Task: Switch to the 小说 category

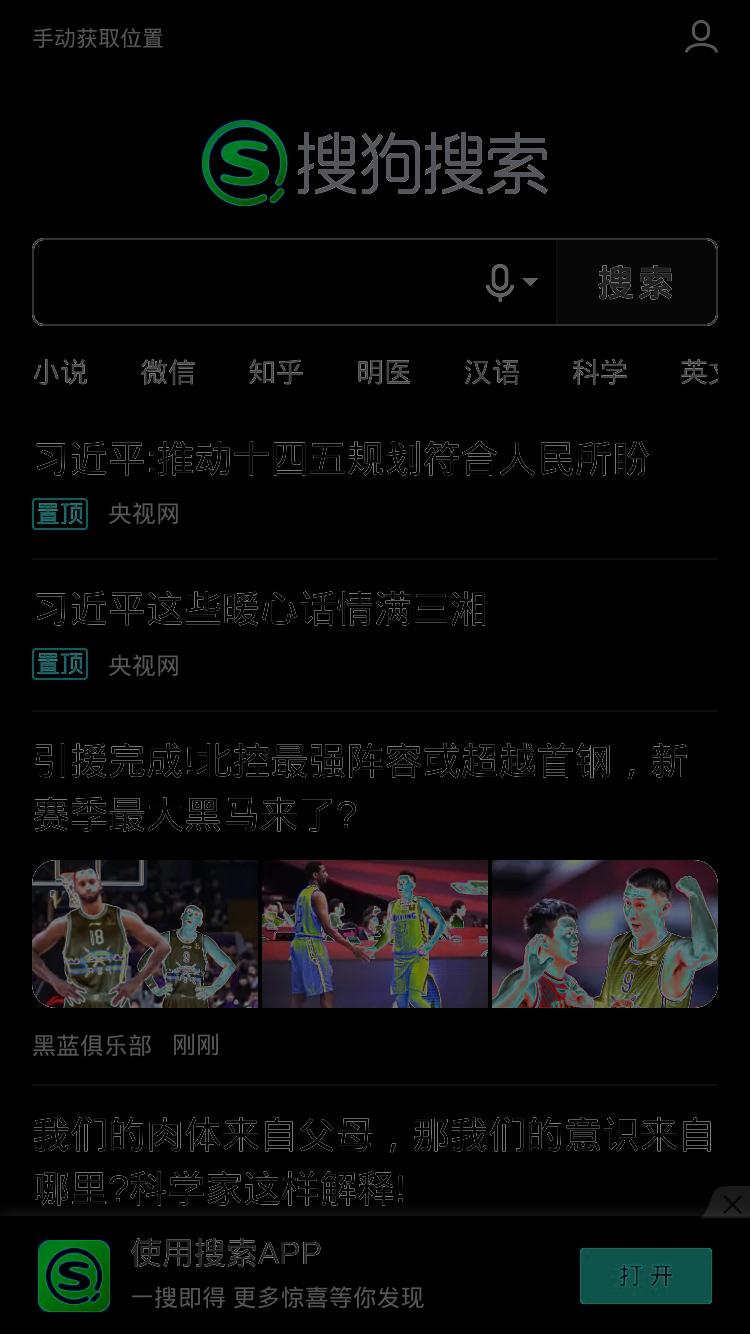Action: pyautogui.click(x=60, y=372)
